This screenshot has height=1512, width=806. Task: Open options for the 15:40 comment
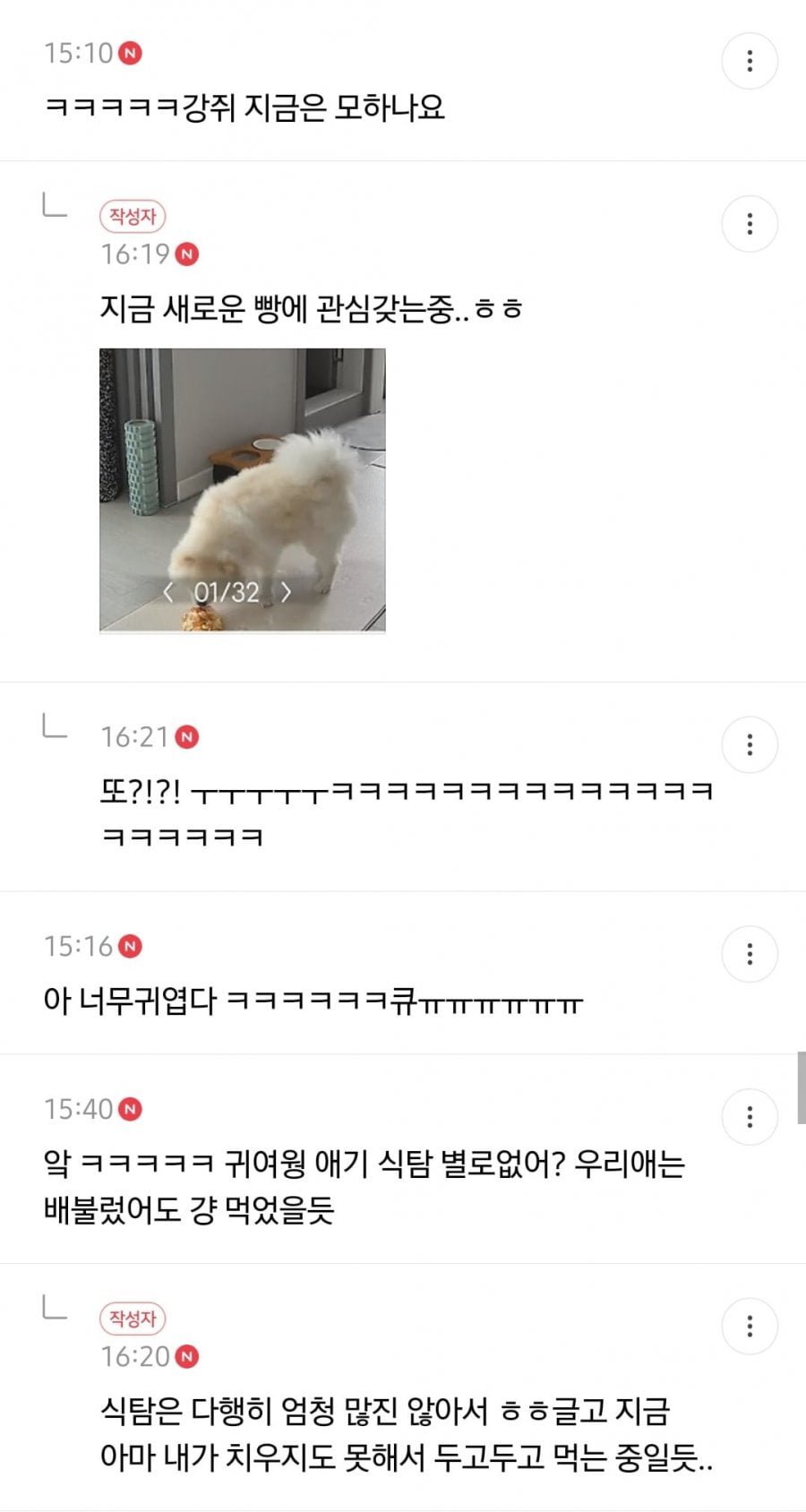click(x=750, y=1117)
